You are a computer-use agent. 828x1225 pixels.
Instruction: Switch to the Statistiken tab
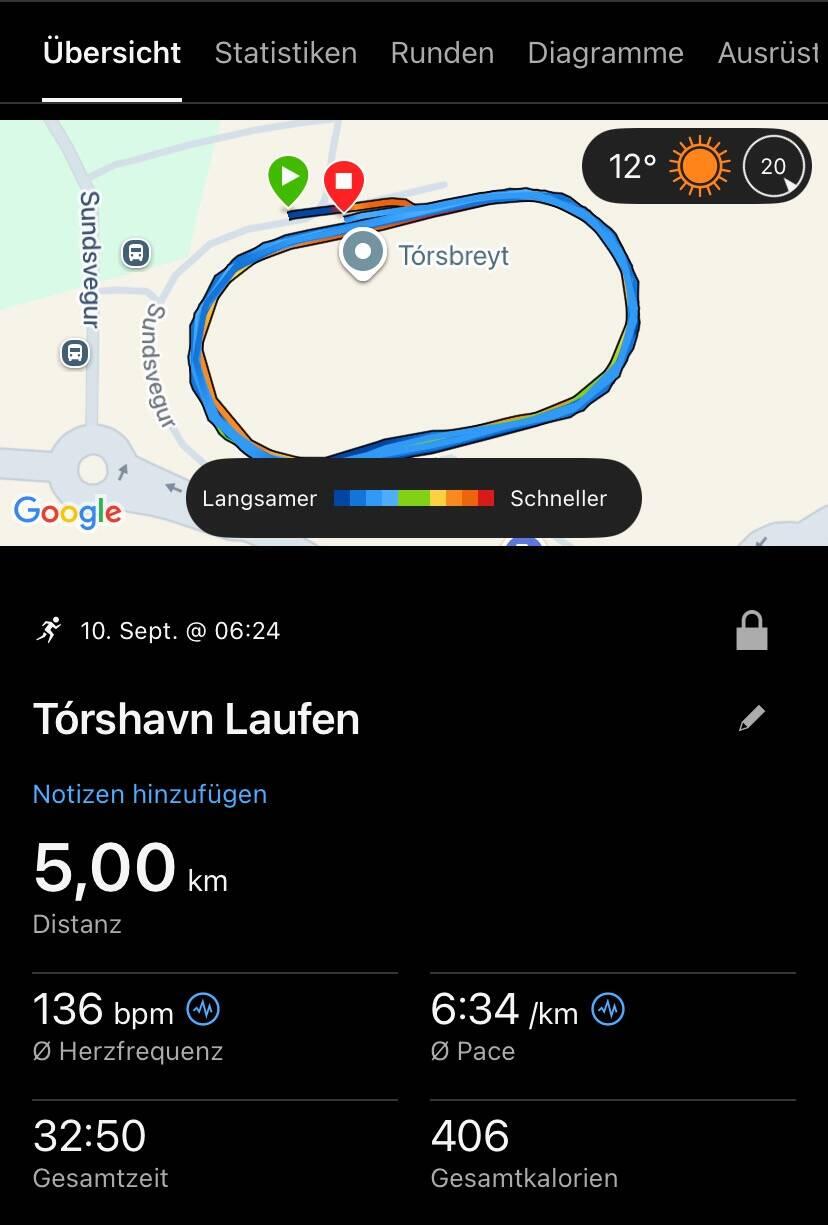[285, 53]
